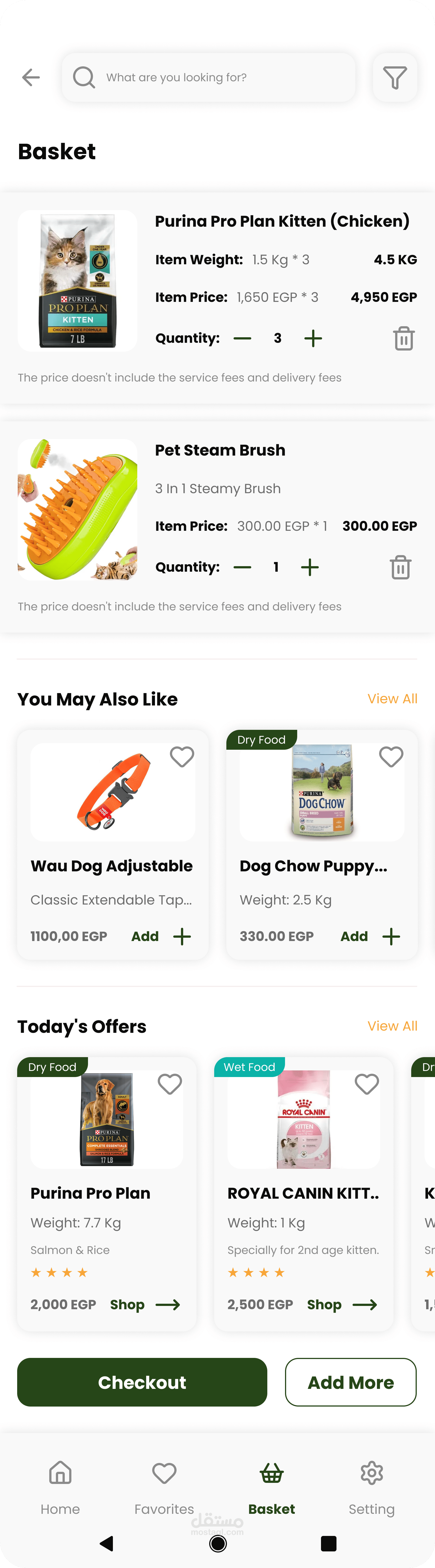Shop the ROYAL CANIN KITT.. offer
The width and height of the screenshot is (435, 1568).
342,1305
